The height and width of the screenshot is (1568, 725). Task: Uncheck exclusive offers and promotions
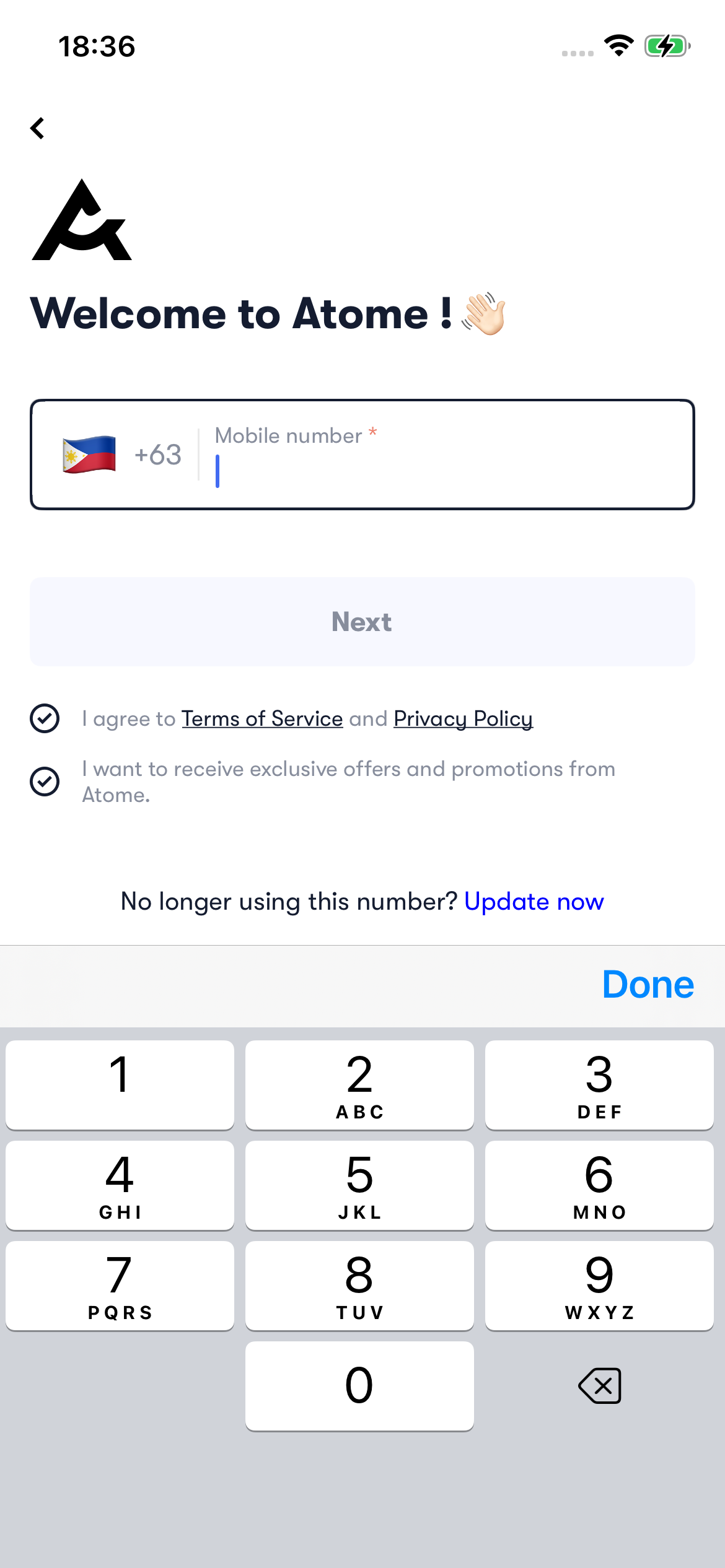pyautogui.click(x=45, y=782)
